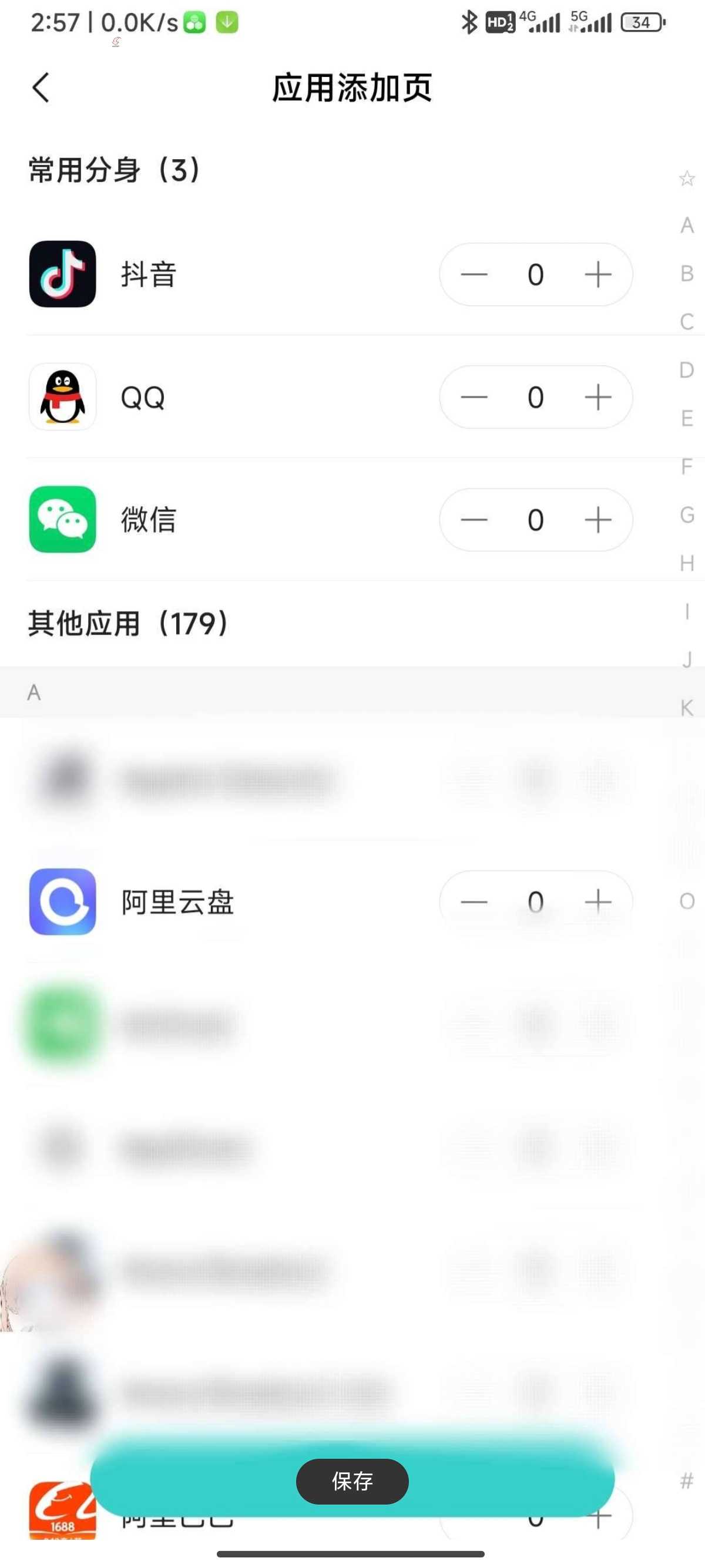Jump to letter O in index
This screenshot has width=705, height=1568.
click(x=687, y=901)
